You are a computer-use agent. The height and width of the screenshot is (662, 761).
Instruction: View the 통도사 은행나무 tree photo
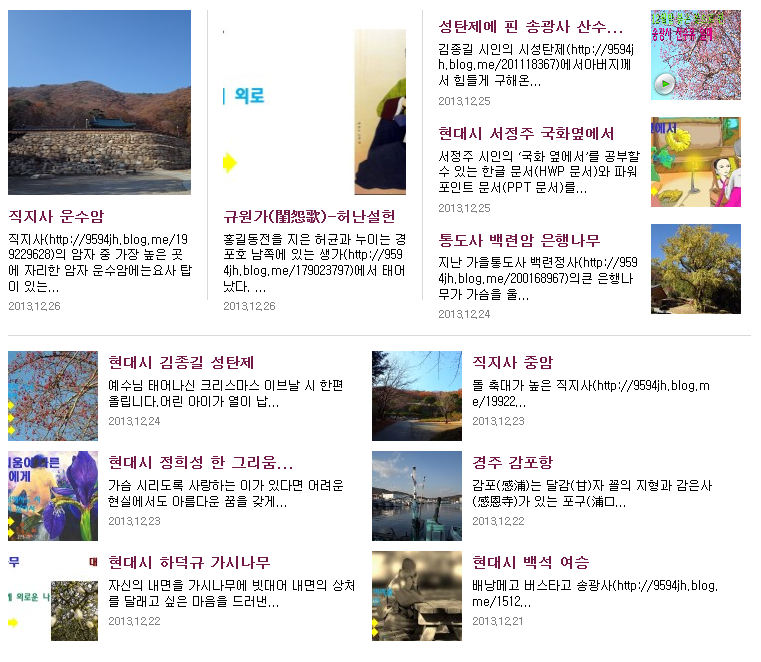(695, 268)
